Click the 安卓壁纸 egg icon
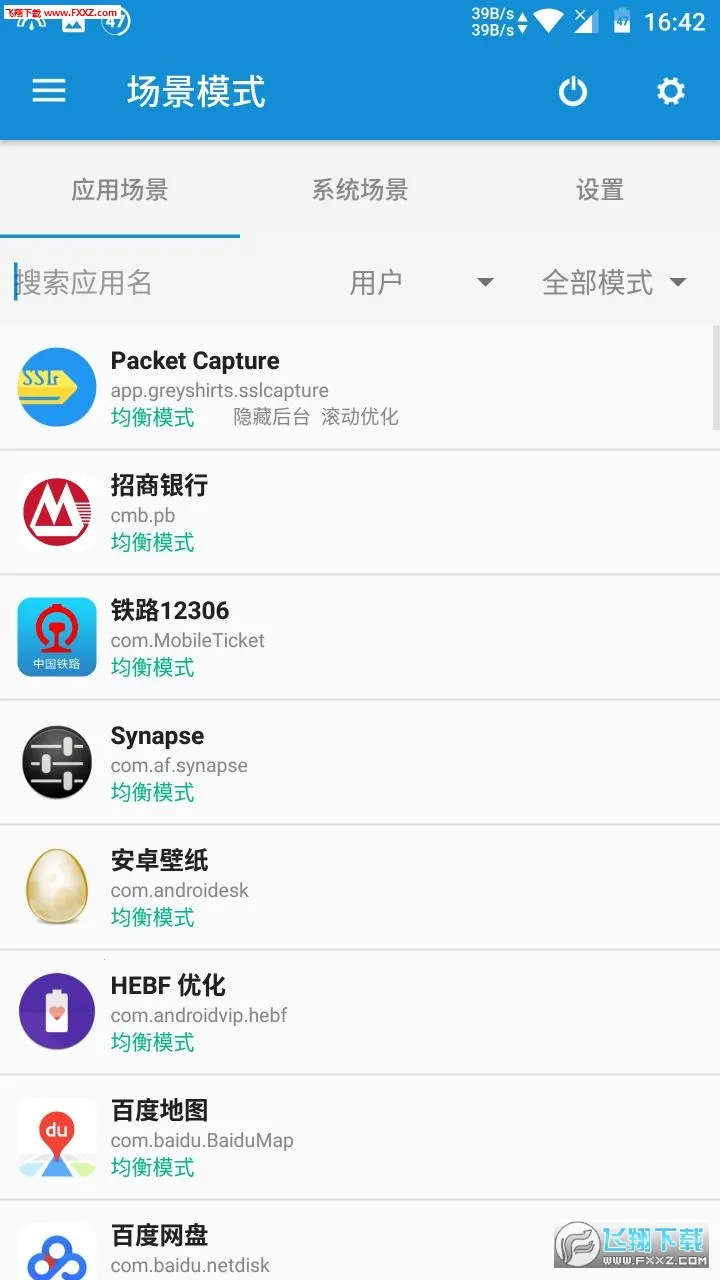 [x=56, y=887]
